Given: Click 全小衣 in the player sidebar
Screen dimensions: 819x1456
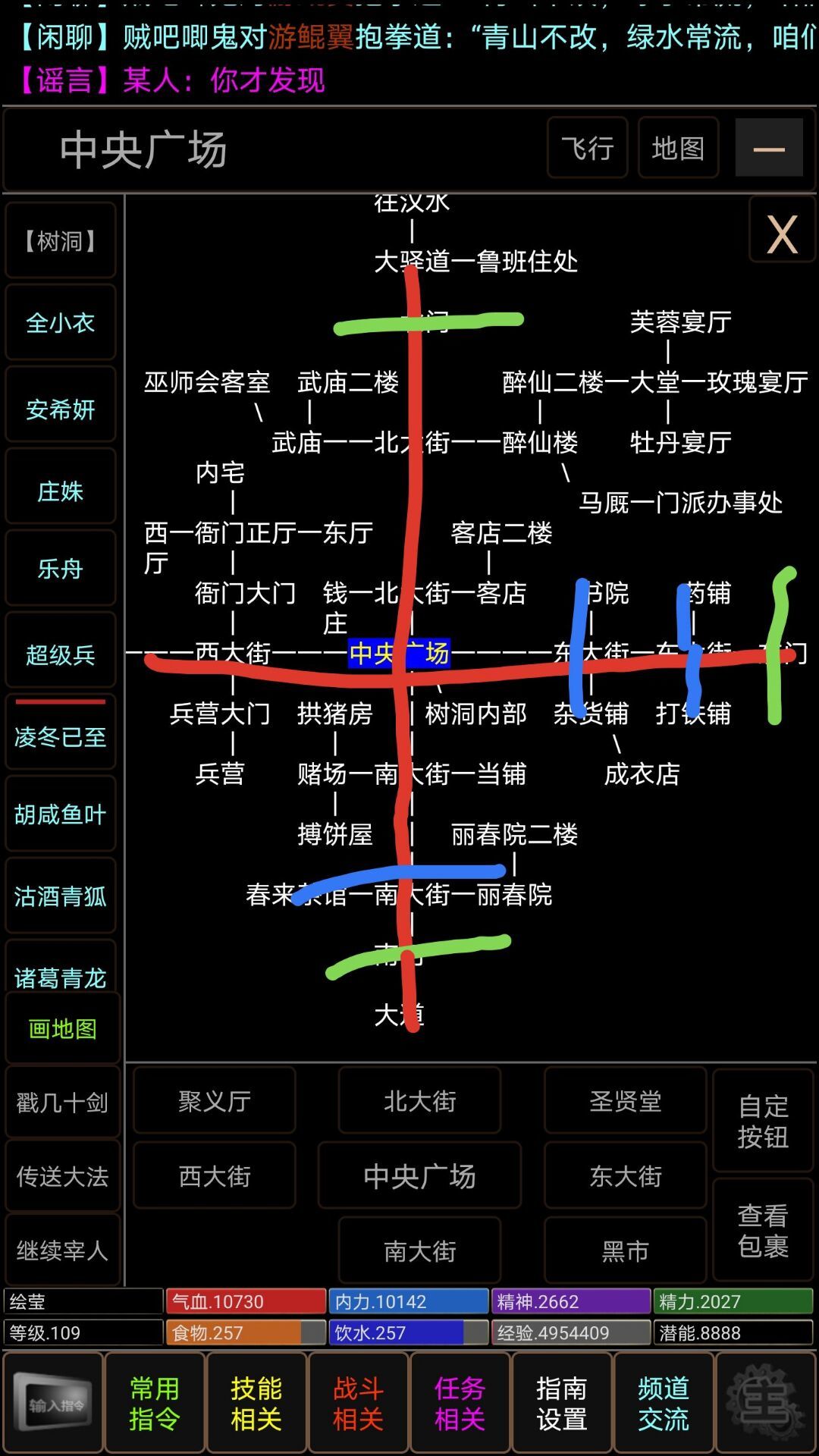Looking at the screenshot, I should (x=60, y=324).
